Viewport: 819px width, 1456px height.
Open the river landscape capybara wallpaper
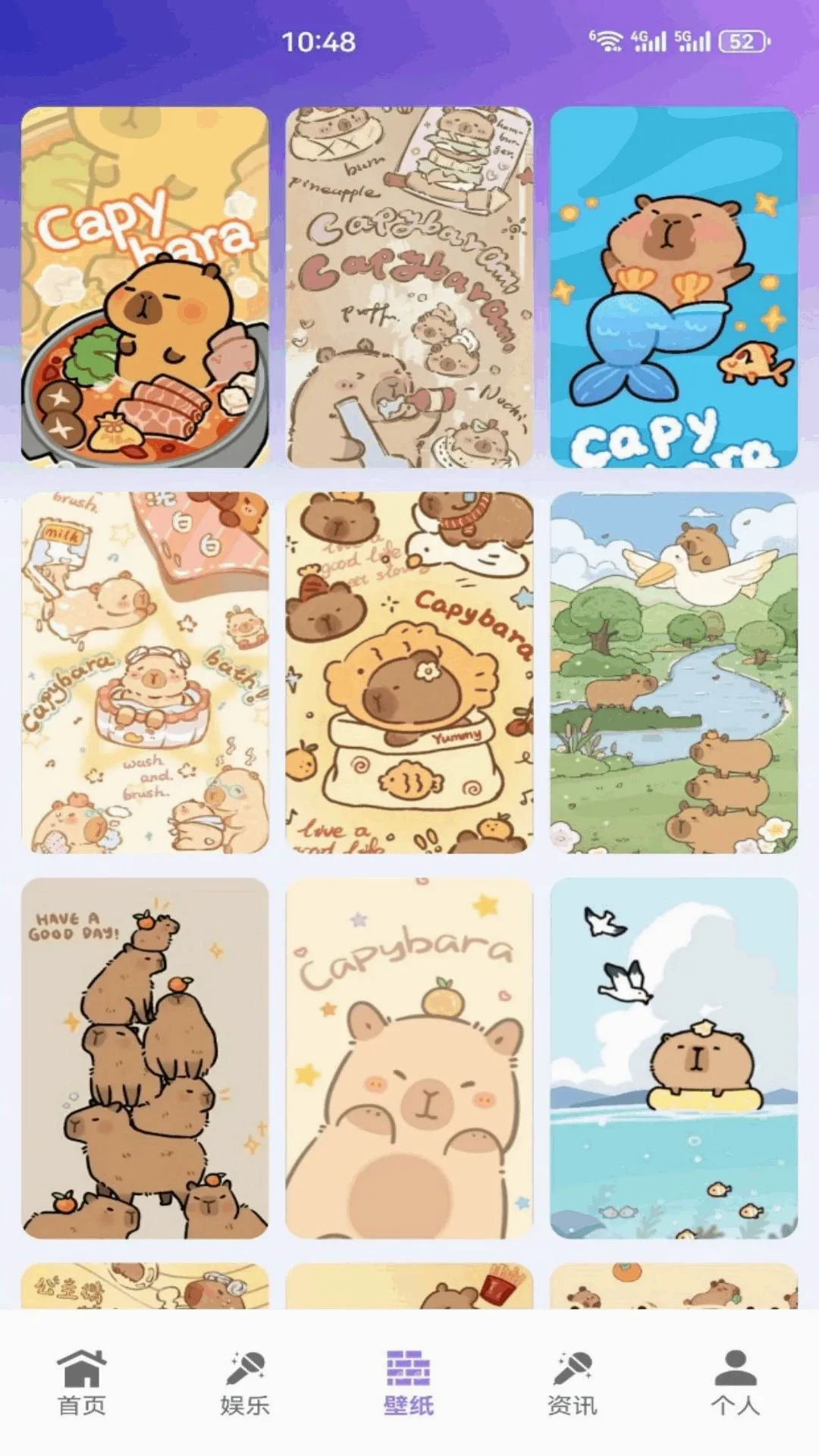[674, 673]
